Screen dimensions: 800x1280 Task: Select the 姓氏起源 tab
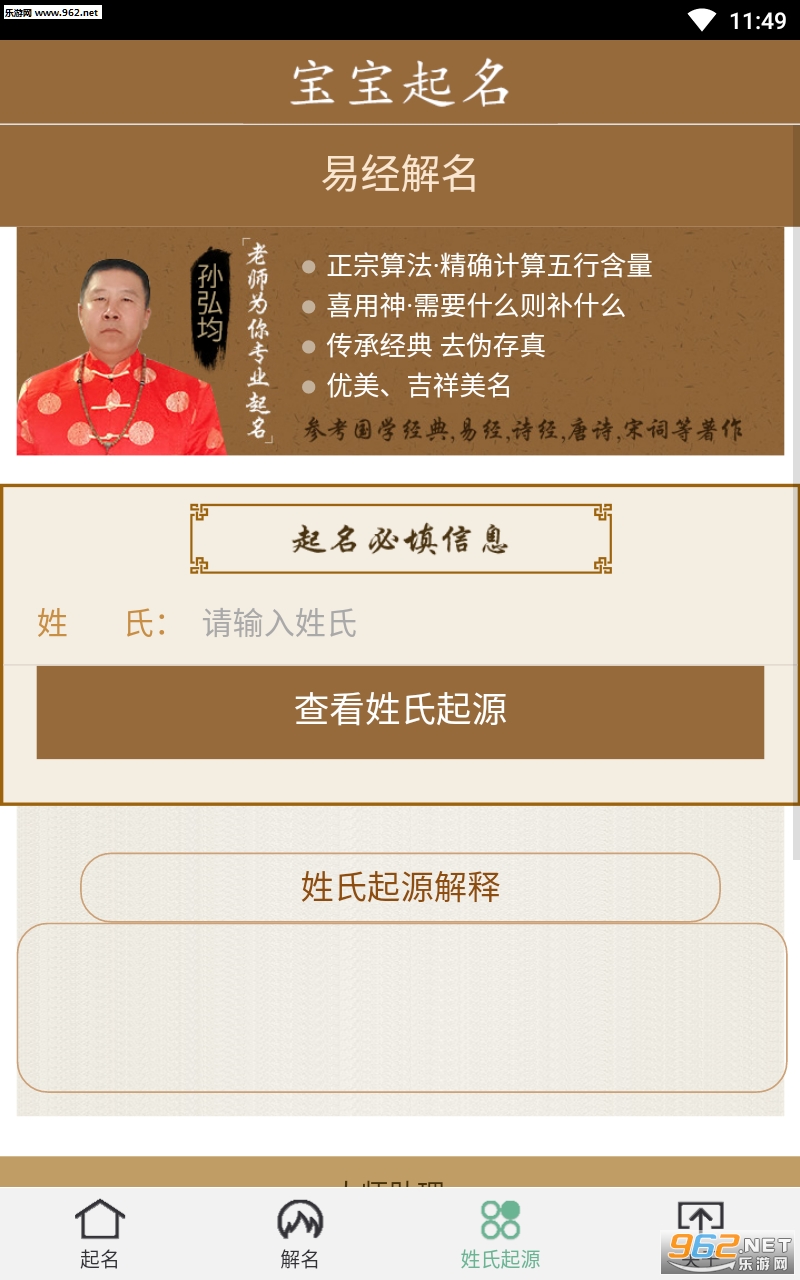tap(500, 1234)
